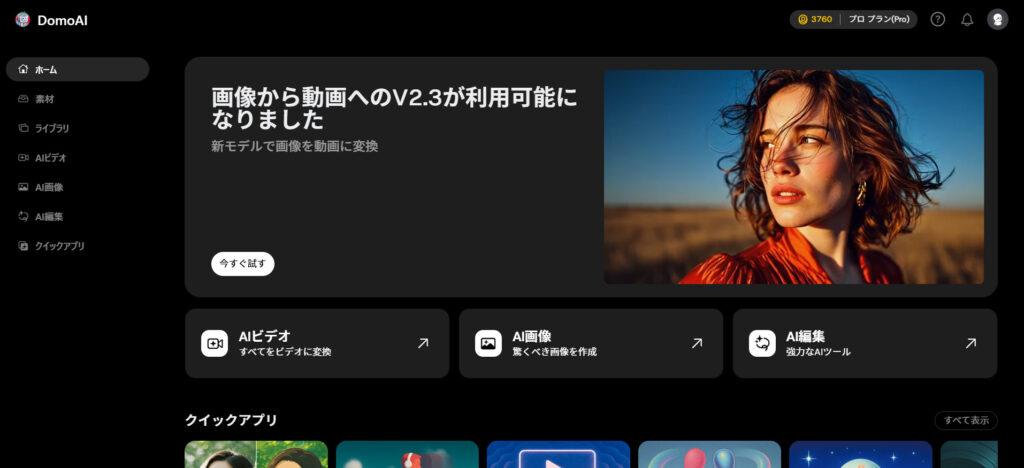Go to ホーム in the sidebar
The image size is (1024, 468).
pos(77,69)
